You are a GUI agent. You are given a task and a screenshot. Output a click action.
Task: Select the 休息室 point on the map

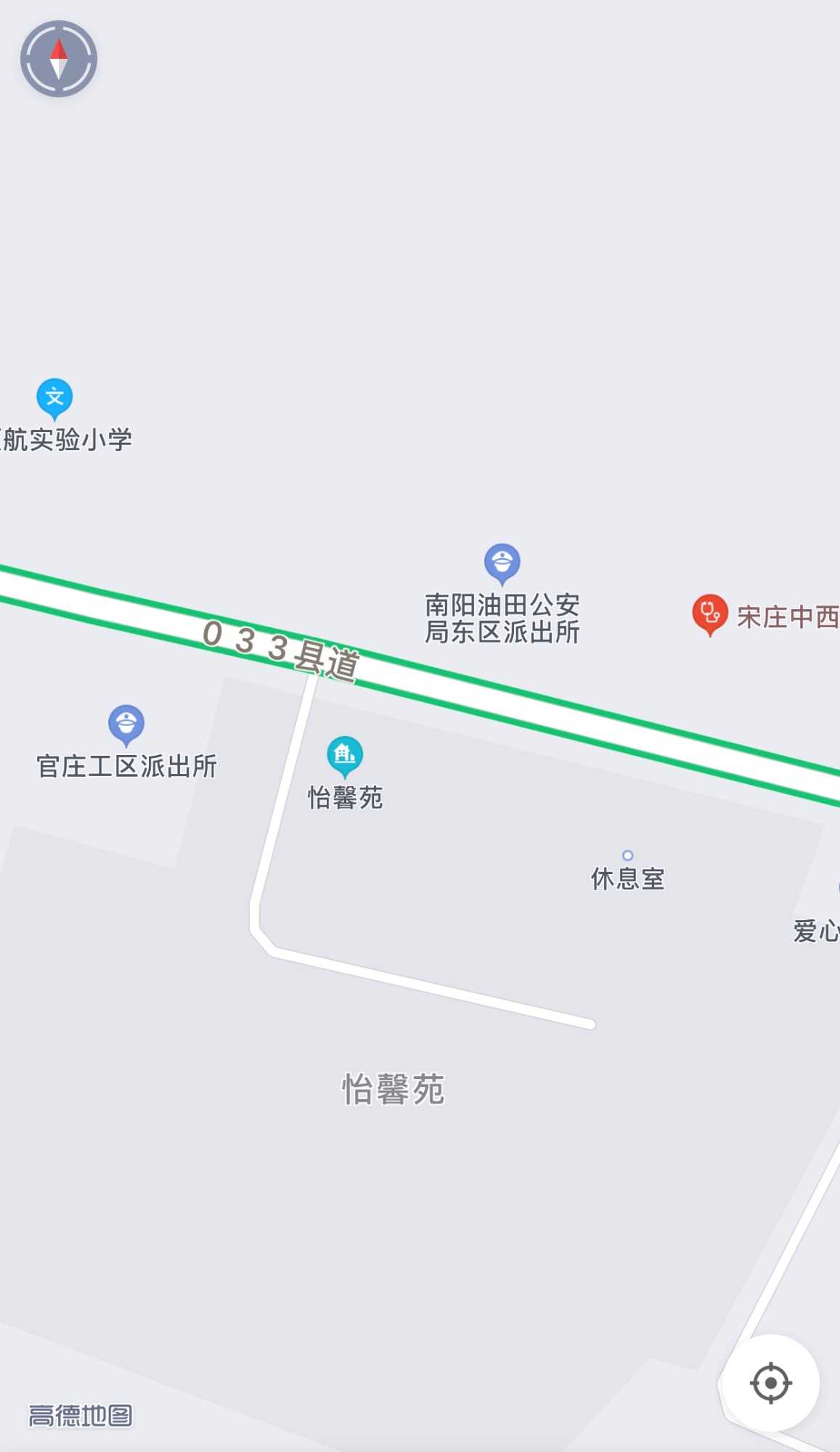[x=628, y=856]
